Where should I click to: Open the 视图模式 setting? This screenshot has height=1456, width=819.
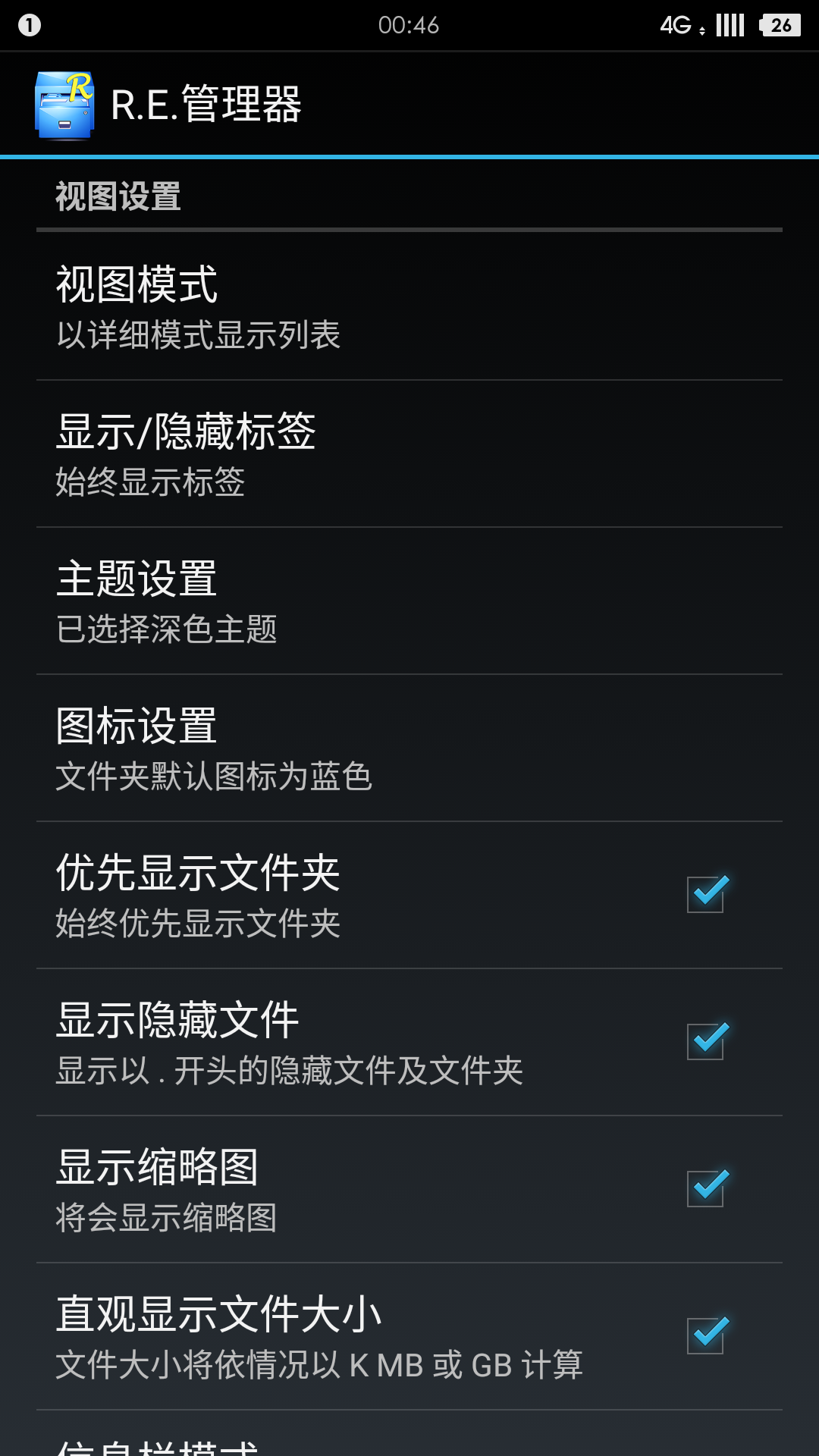point(409,307)
